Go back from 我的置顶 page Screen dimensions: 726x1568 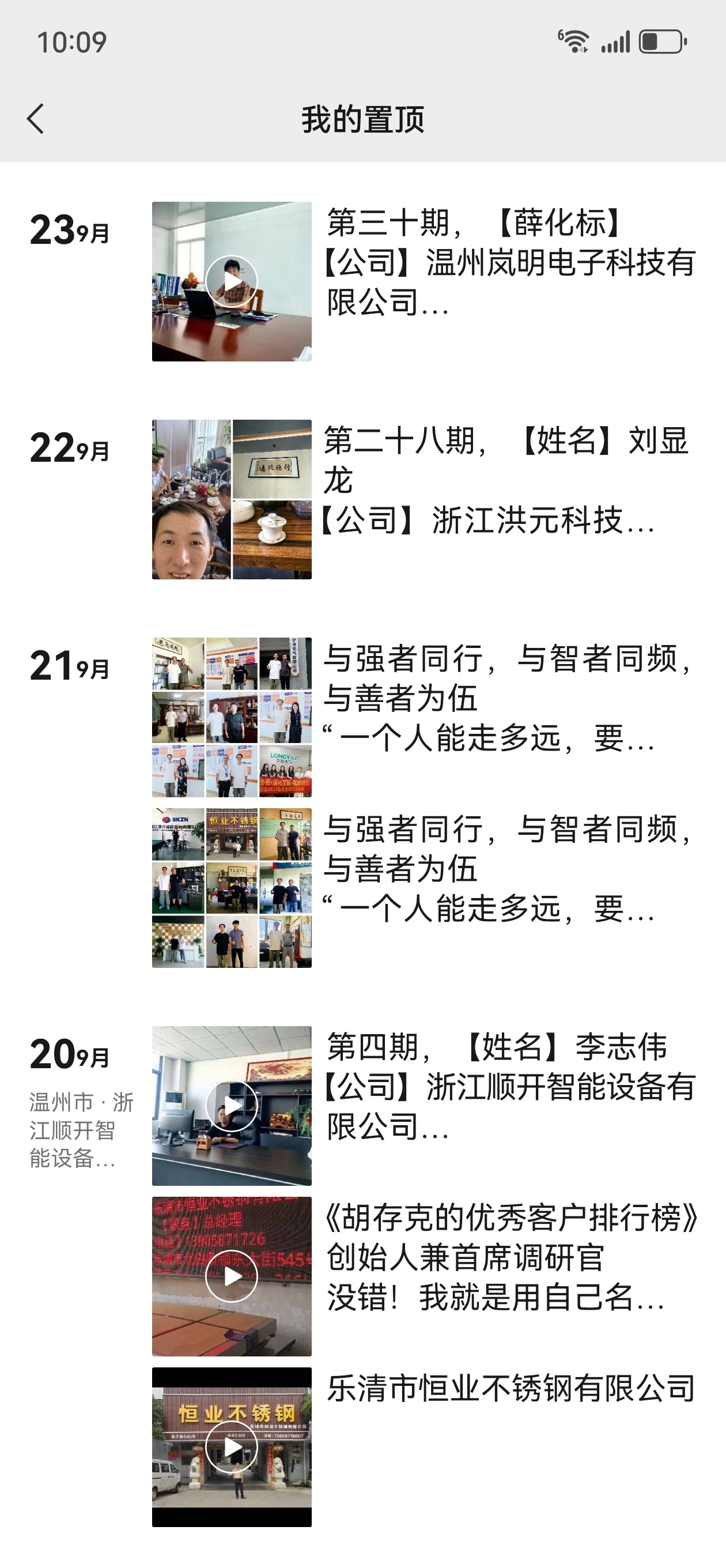tap(36, 118)
